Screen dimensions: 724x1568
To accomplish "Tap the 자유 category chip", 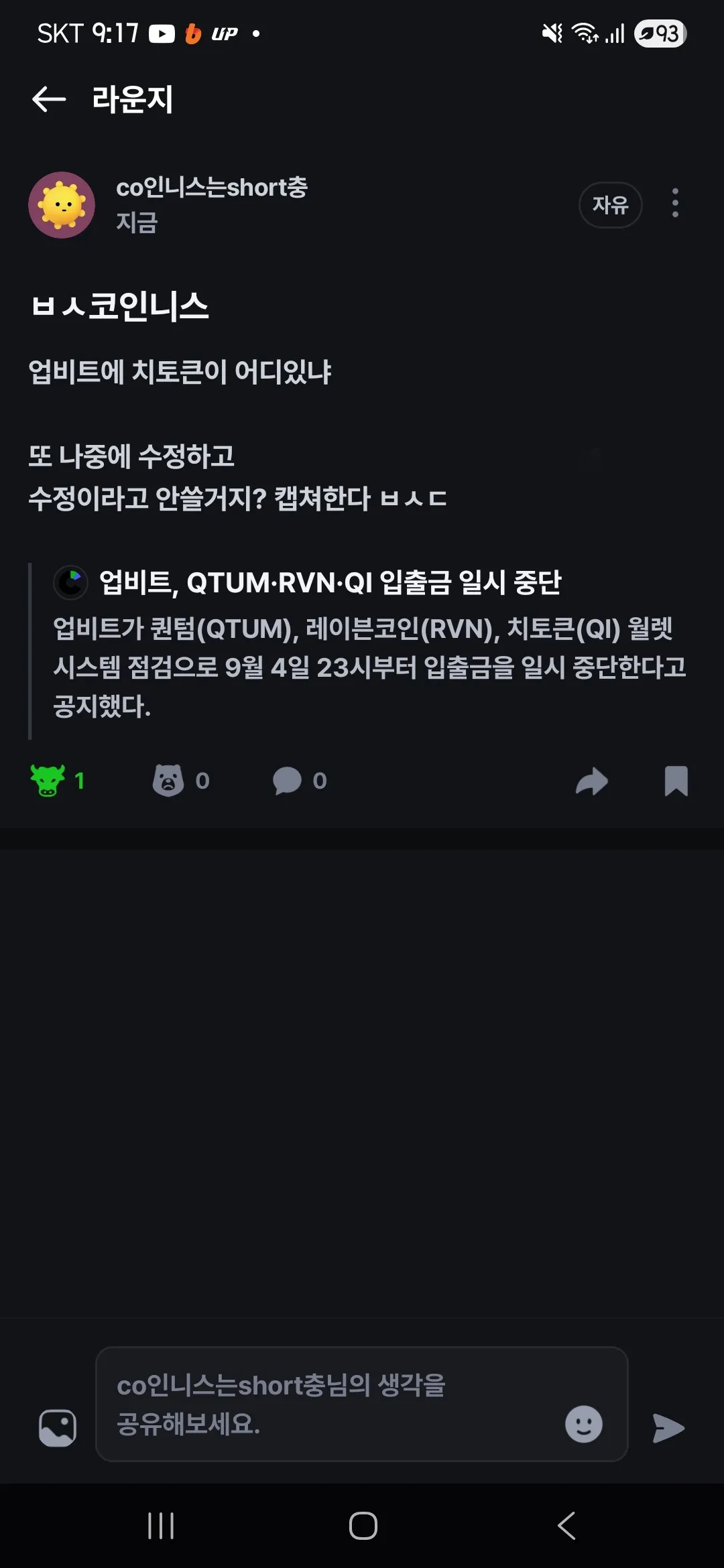I will (610, 205).
